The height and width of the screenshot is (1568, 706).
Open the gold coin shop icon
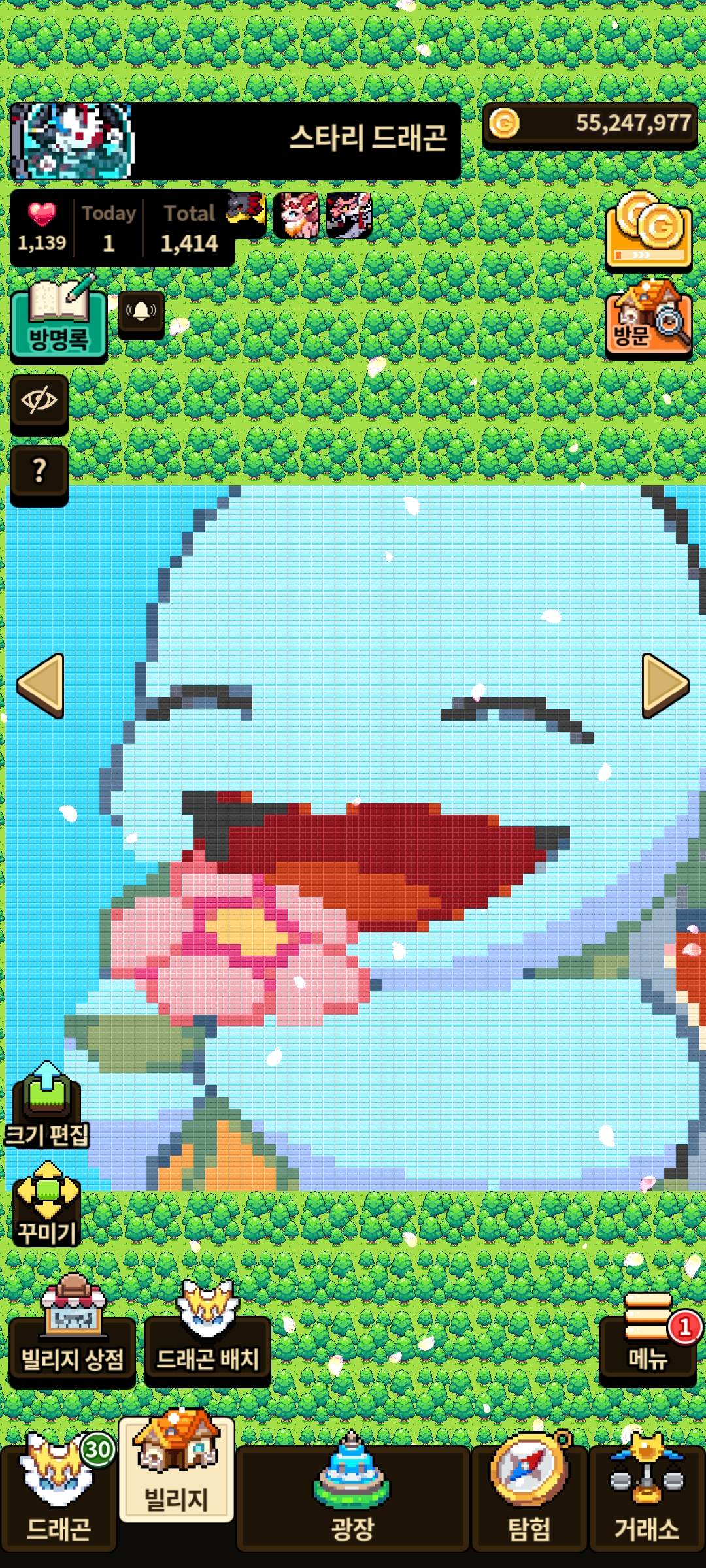(x=648, y=231)
